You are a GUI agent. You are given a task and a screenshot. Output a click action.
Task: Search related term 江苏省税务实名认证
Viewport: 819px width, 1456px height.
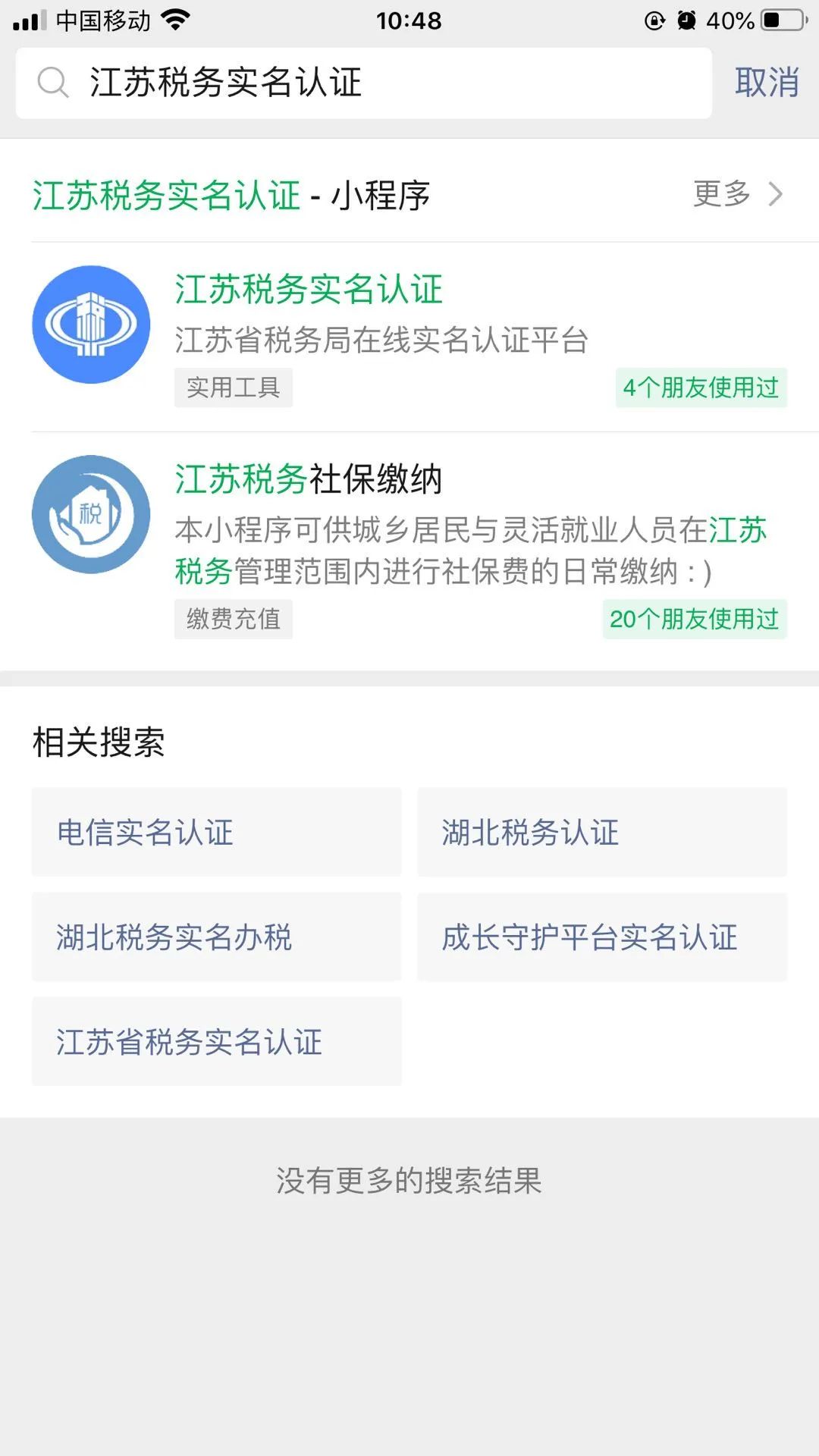click(216, 1041)
